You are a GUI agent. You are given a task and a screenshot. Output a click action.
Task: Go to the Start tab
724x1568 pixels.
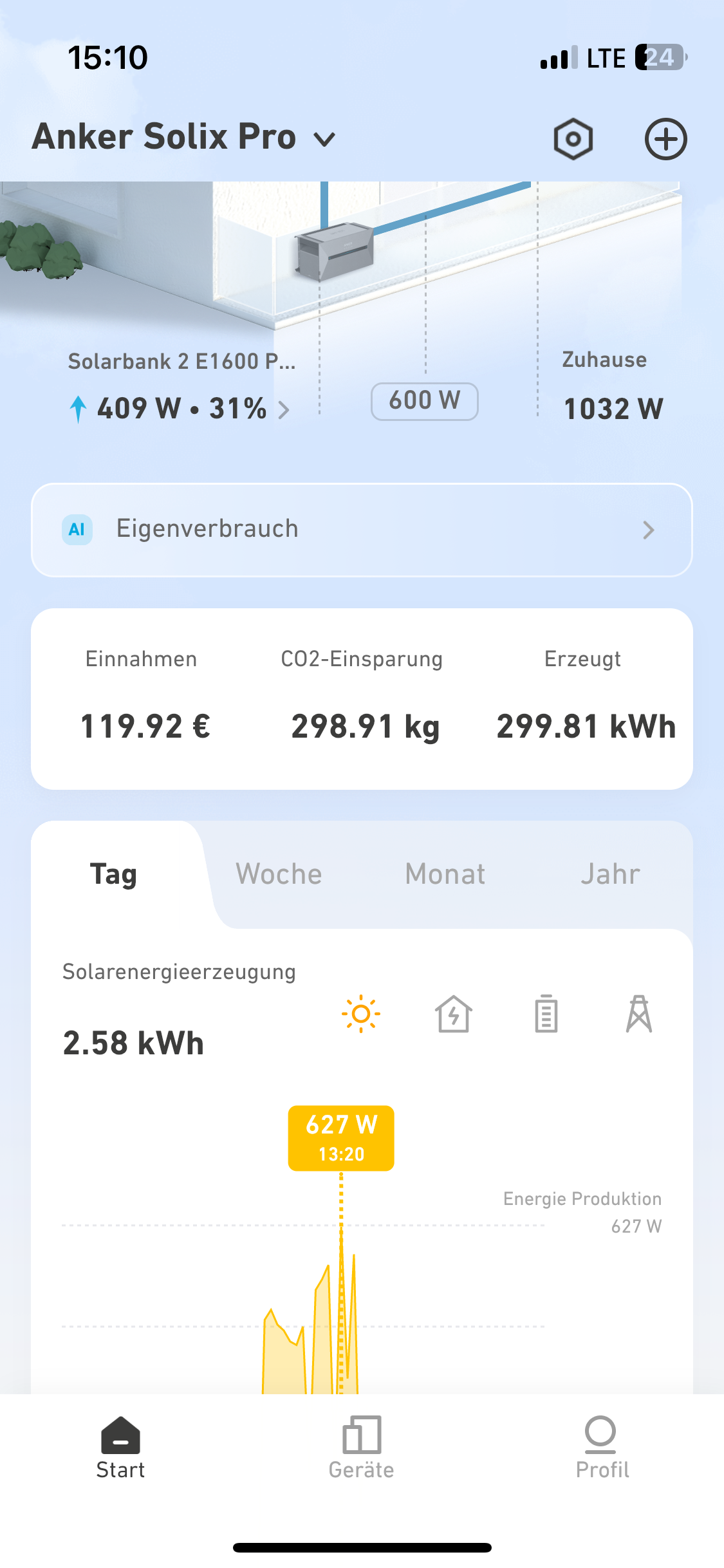(120, 1448)
